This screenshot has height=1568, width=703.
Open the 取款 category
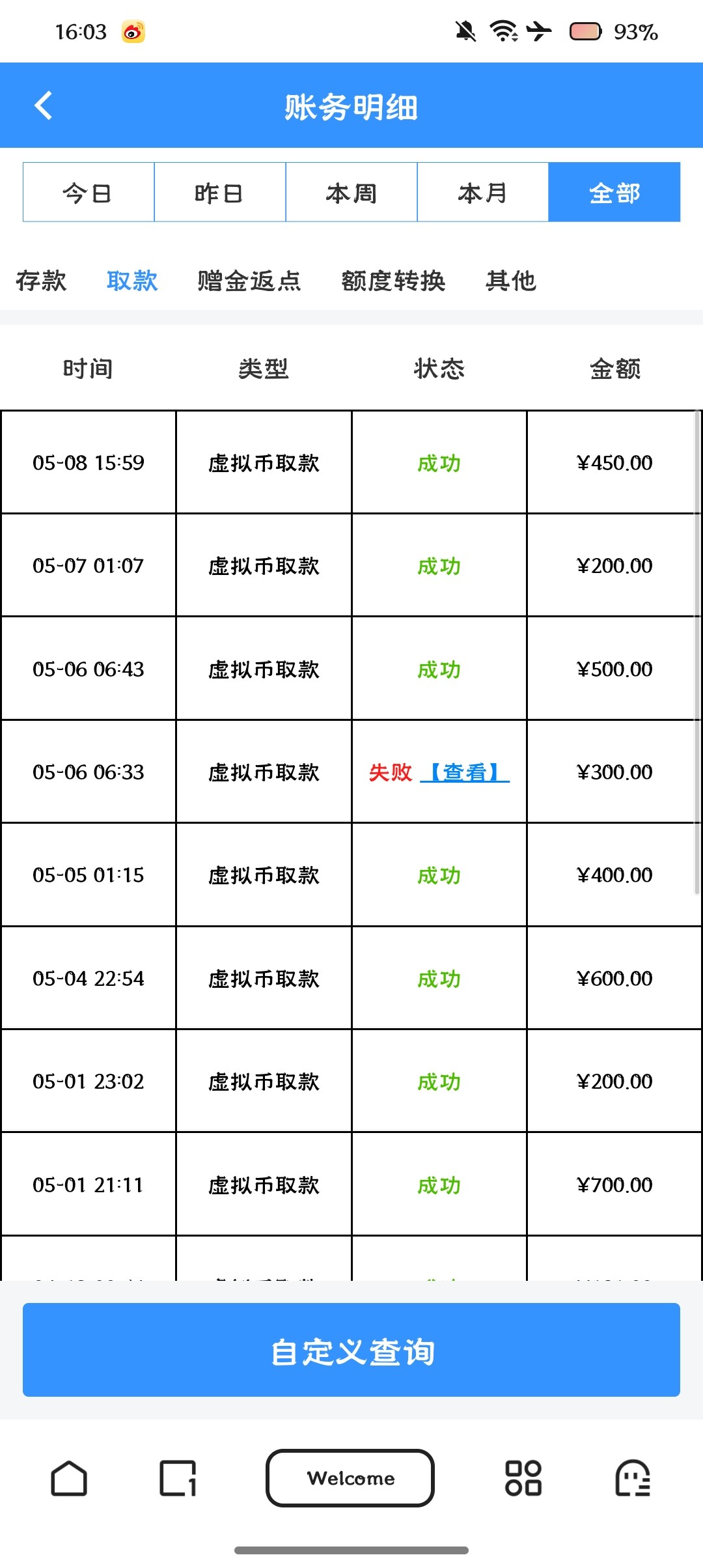(132, 281)
